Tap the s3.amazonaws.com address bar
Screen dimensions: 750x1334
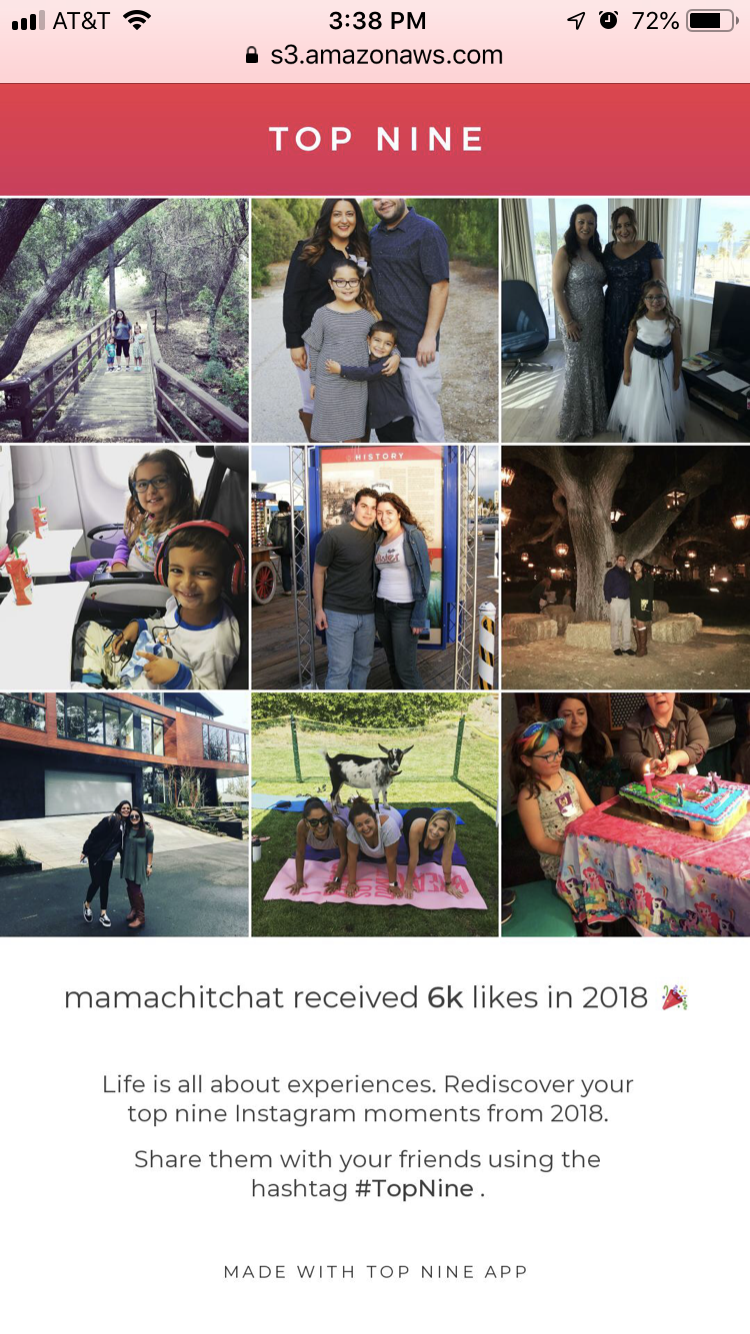[375, 56]
